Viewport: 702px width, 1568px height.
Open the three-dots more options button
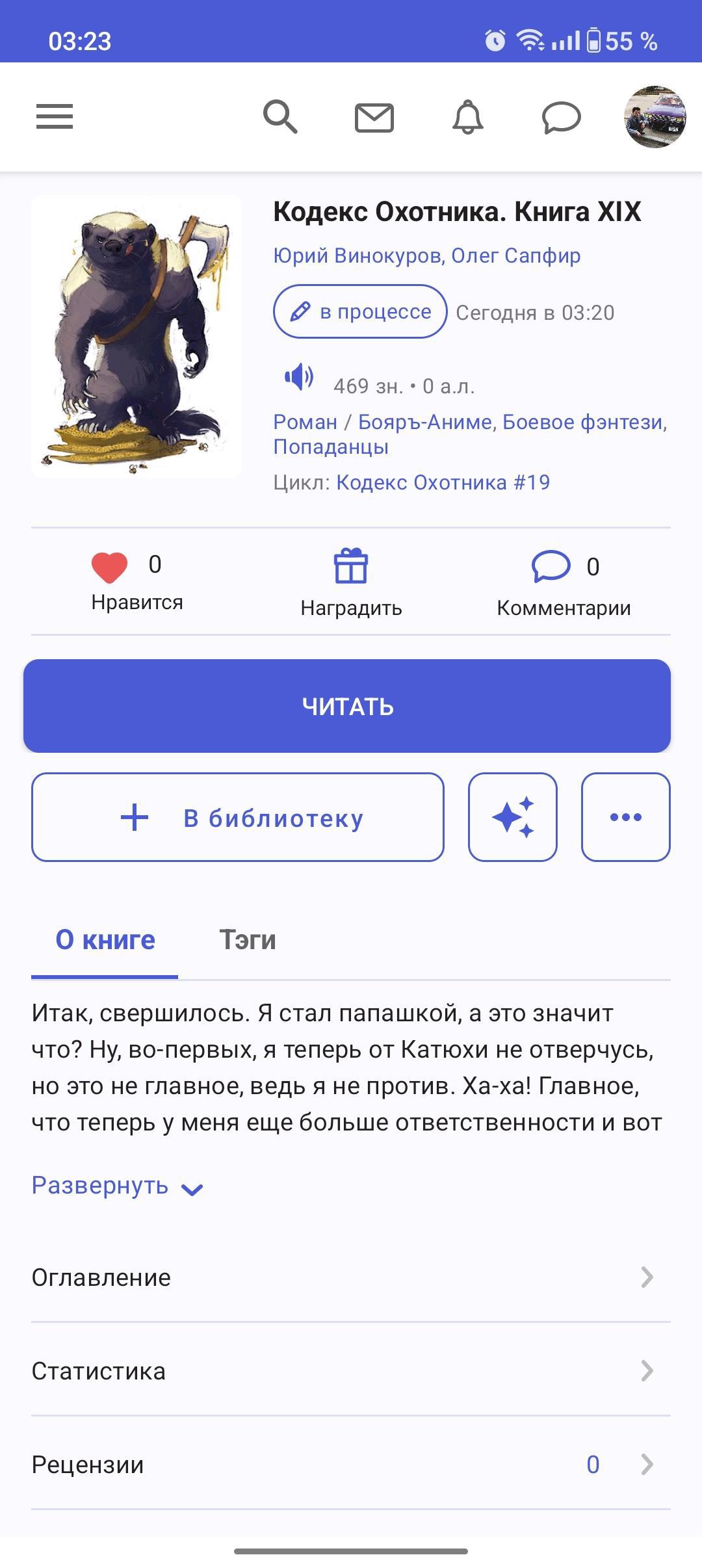[625, 817]
